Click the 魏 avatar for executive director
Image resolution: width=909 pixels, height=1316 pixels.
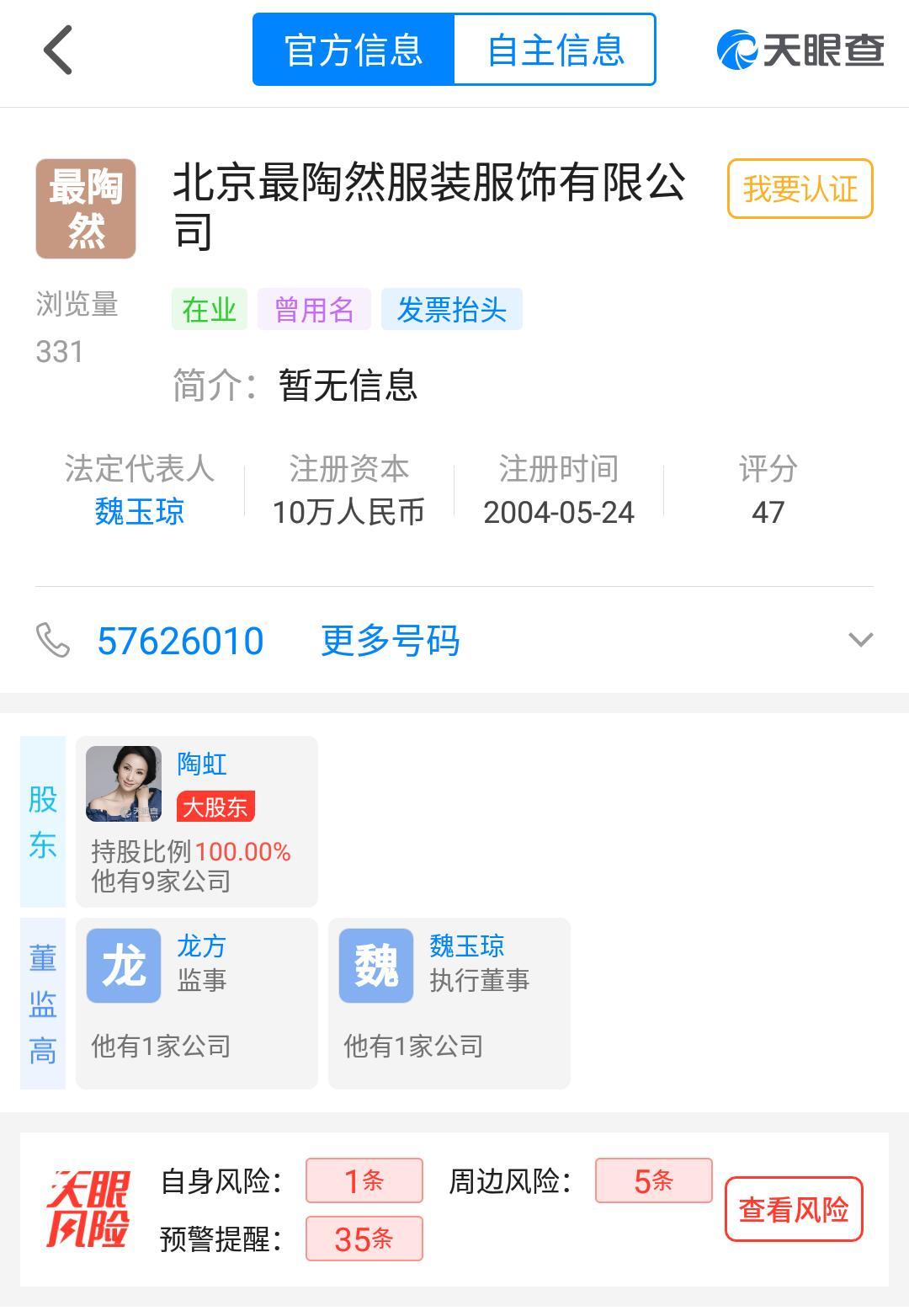pyautogui.click(x=375, y=966)
